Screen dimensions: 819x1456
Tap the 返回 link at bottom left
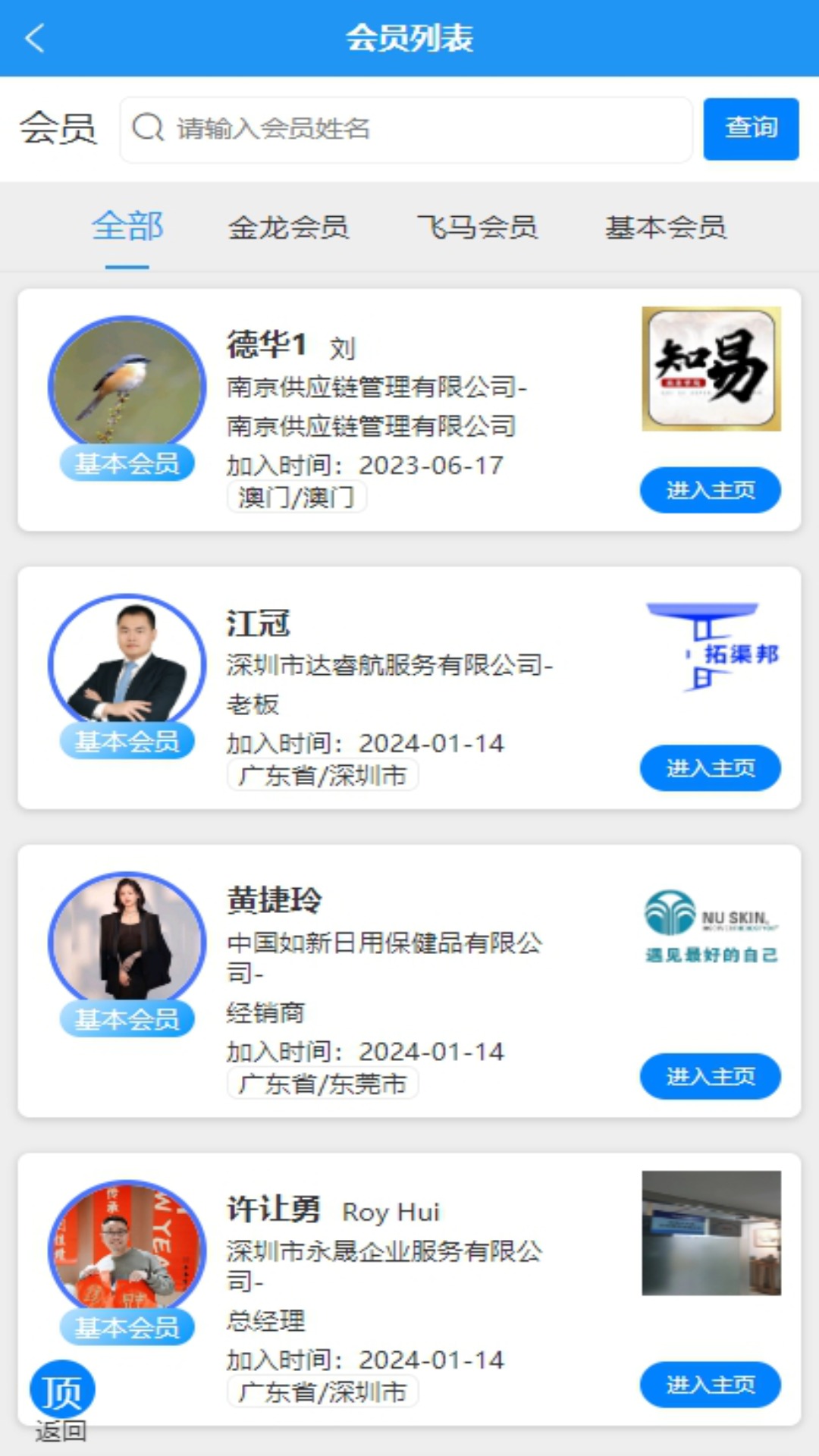(61, 1432)
